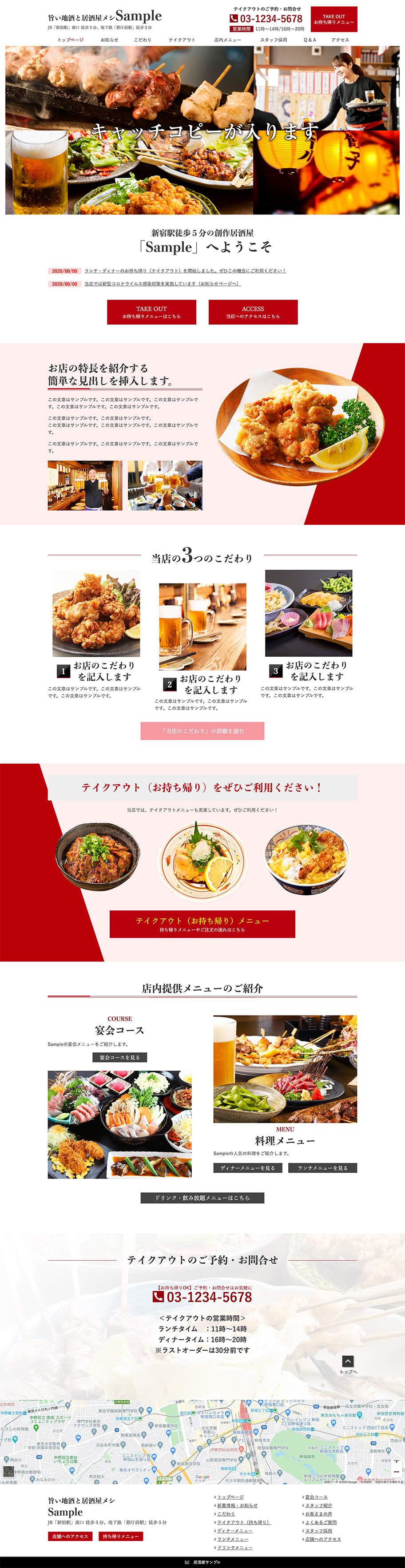Screen dimensions: 405x1568
Task: Tap the TAKE OUT button in the header
Action: coord(333,20)
